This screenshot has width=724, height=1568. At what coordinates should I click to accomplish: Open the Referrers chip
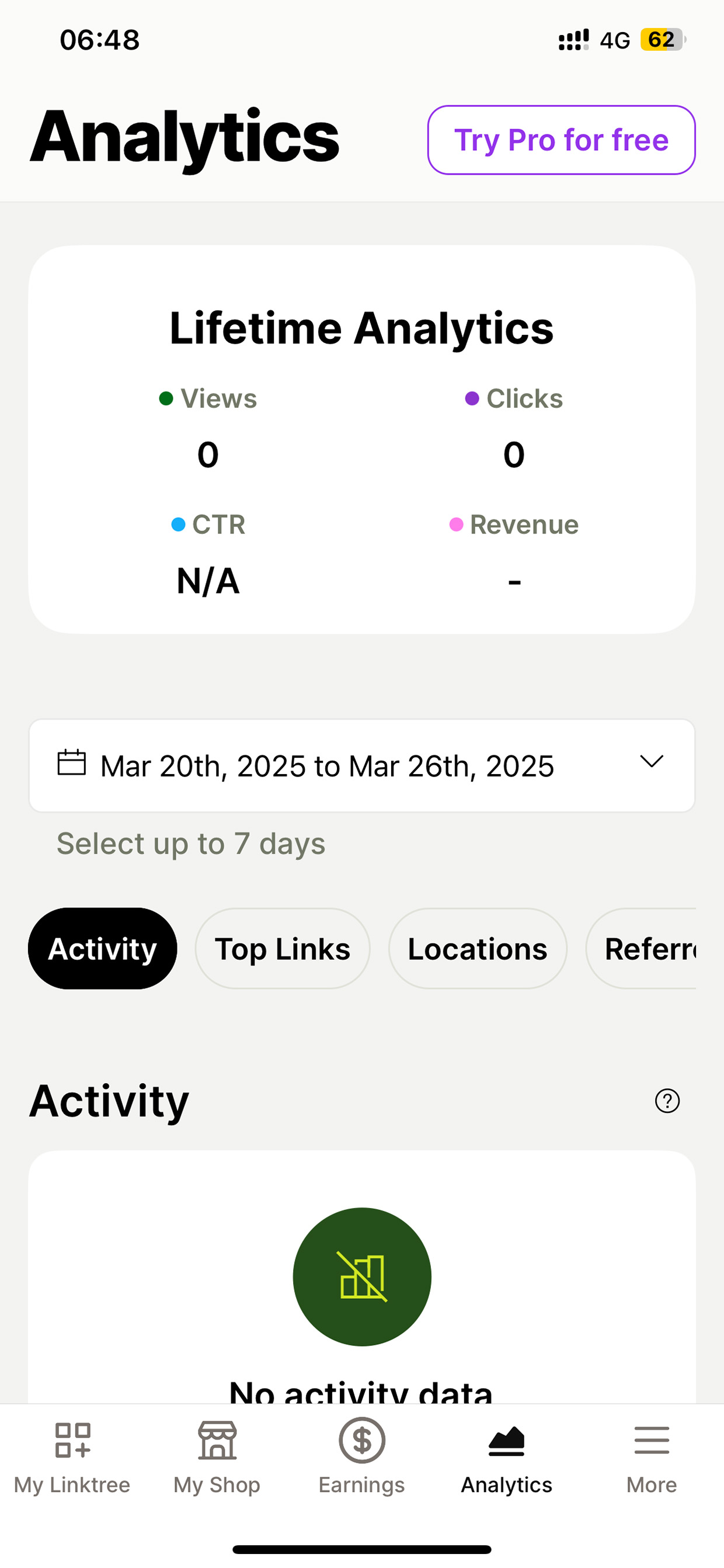[641, 948]
